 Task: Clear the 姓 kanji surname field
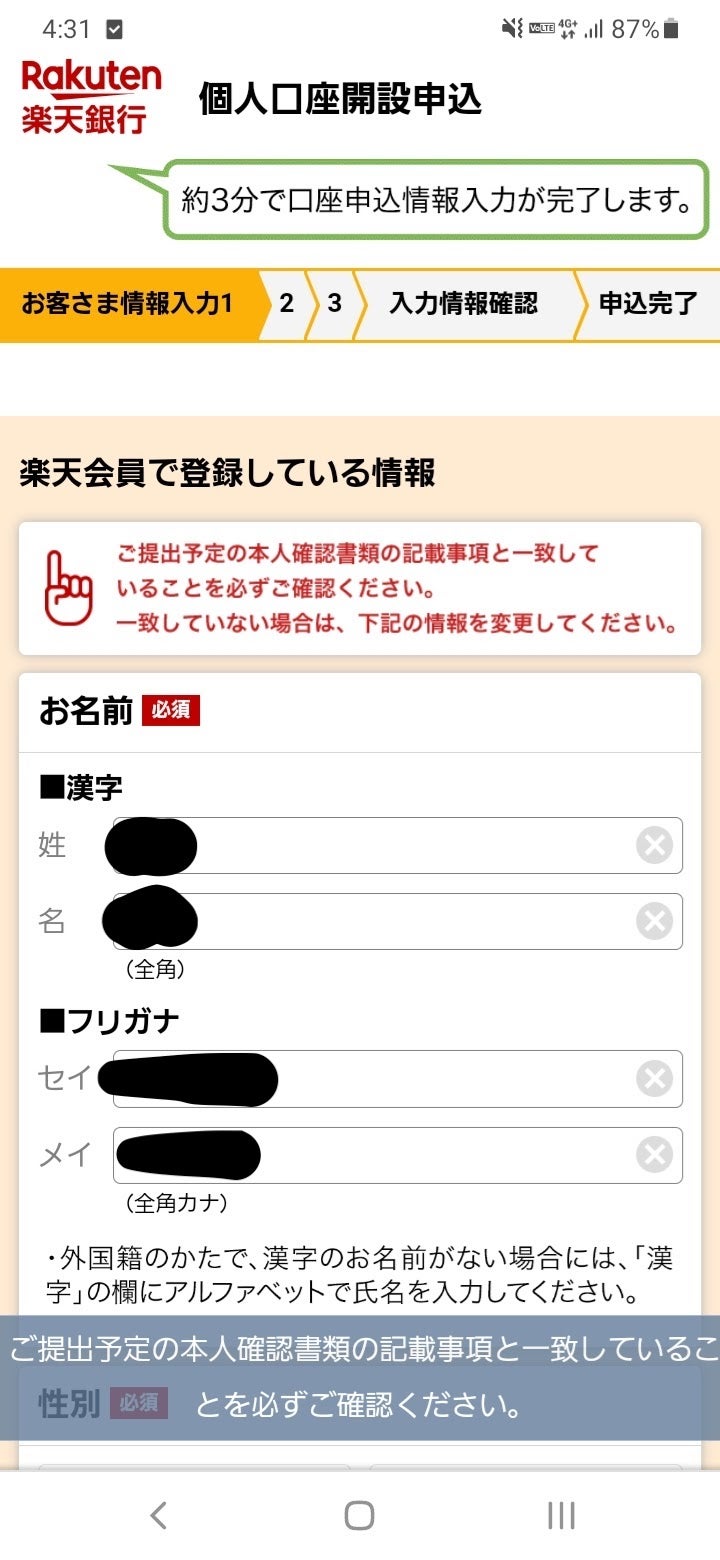click(654, 846)
